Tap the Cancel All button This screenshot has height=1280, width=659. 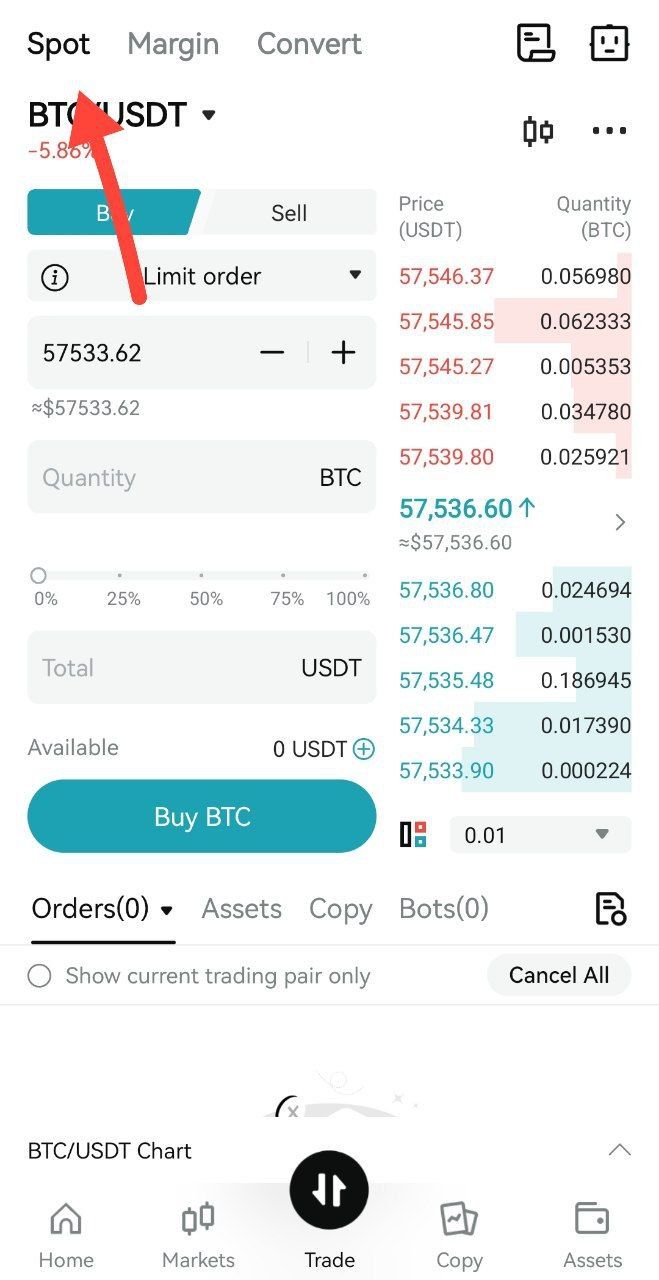[x=558, y=975]
